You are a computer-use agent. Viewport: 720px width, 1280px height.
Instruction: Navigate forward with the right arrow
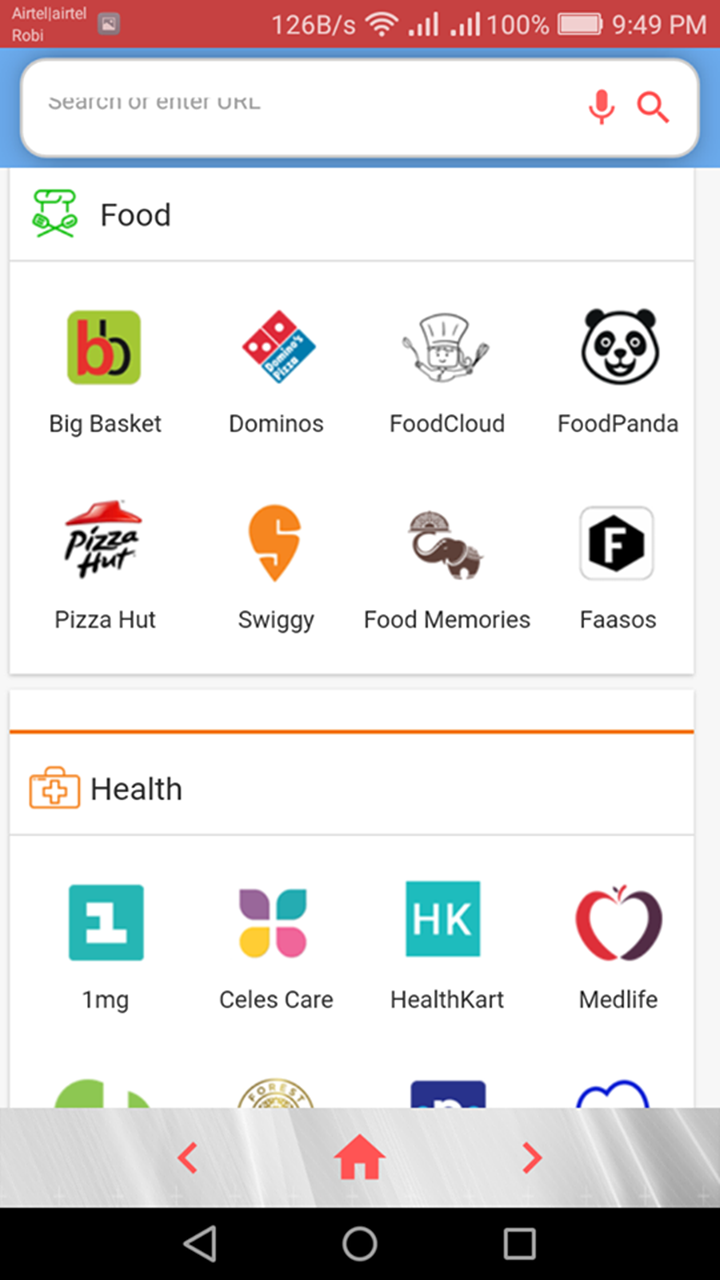[x=531, y=1157]
